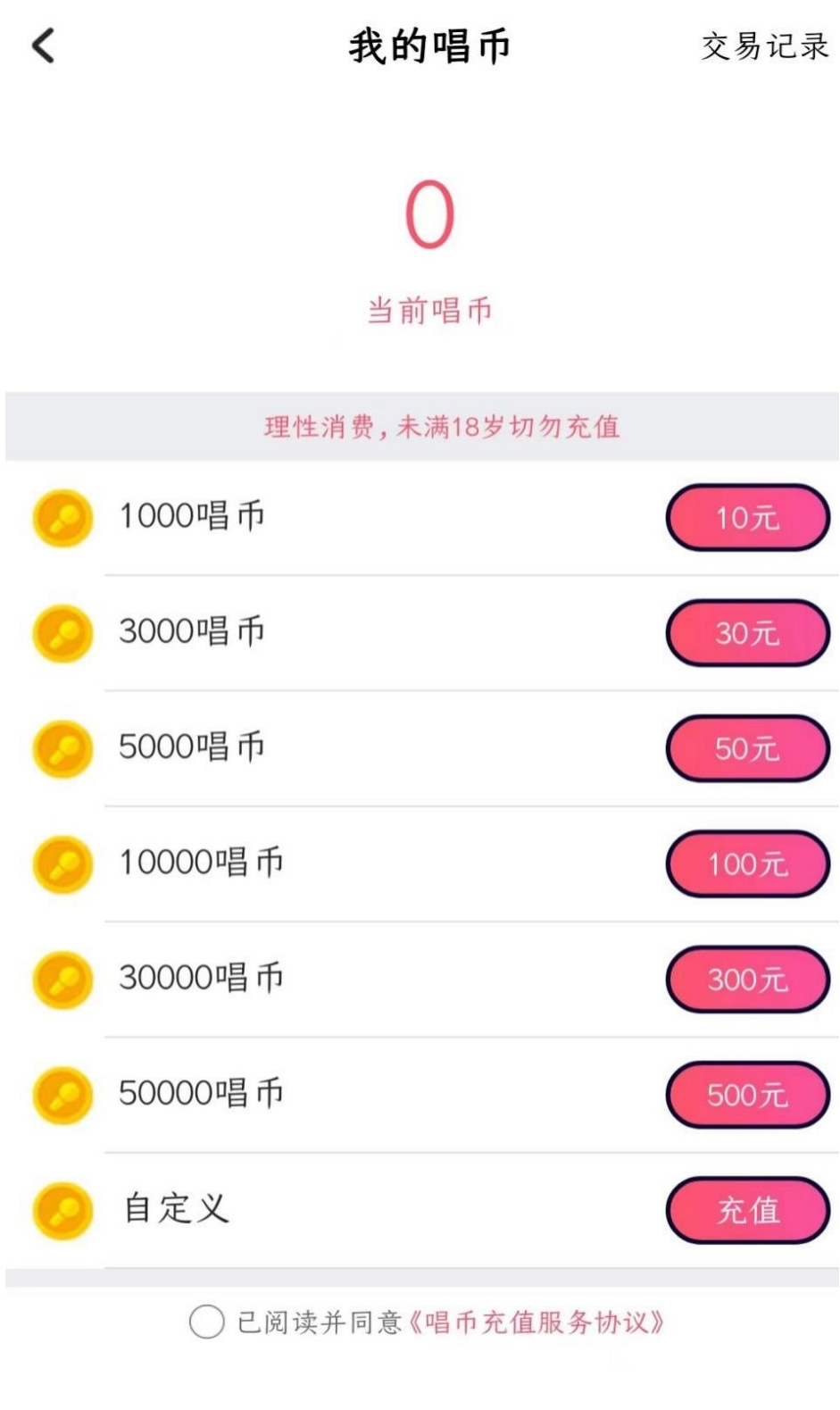The image size is (840, 1410).
Task: Buy 1000唱币 with the 10元 button
Action: [x=748, y=517]
